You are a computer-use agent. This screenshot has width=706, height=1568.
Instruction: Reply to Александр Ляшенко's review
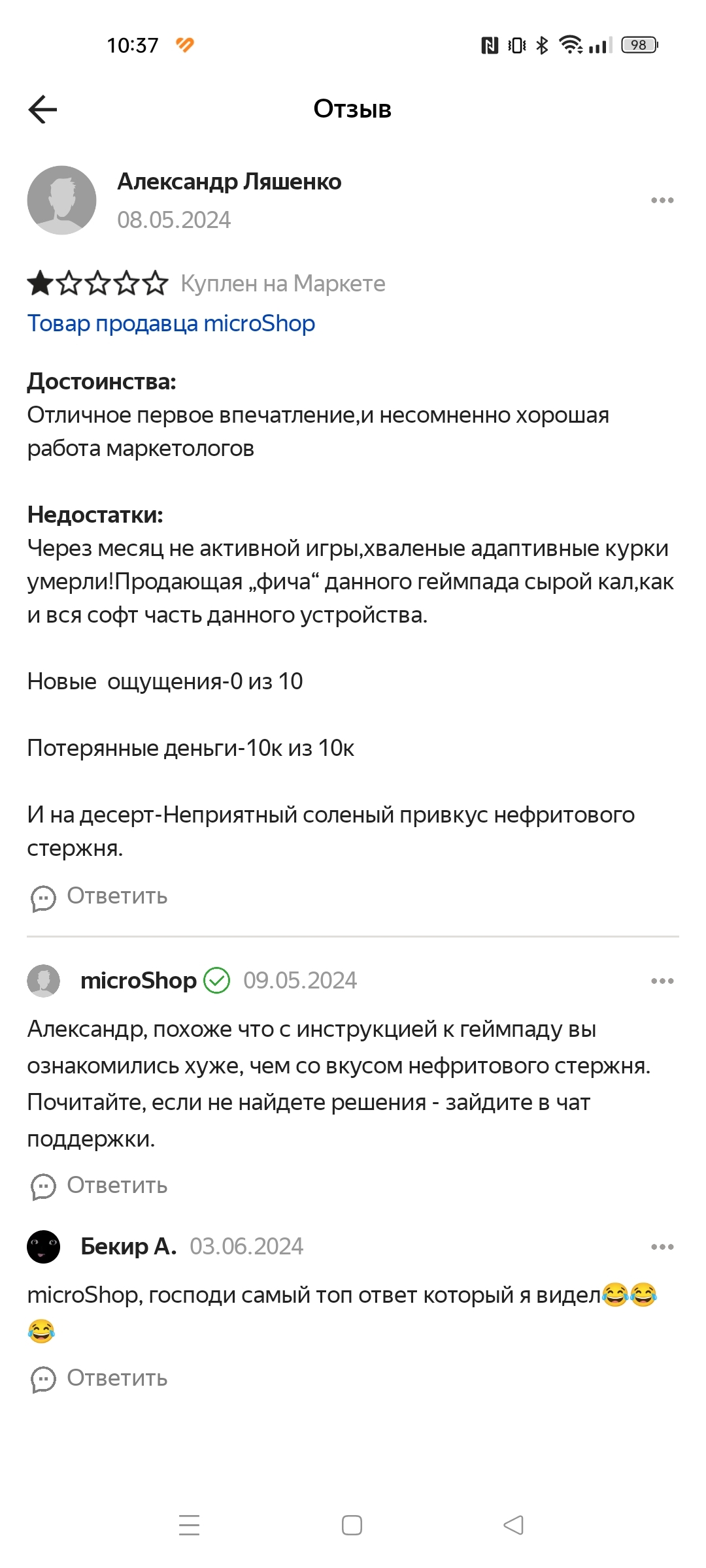coord(99,896)
